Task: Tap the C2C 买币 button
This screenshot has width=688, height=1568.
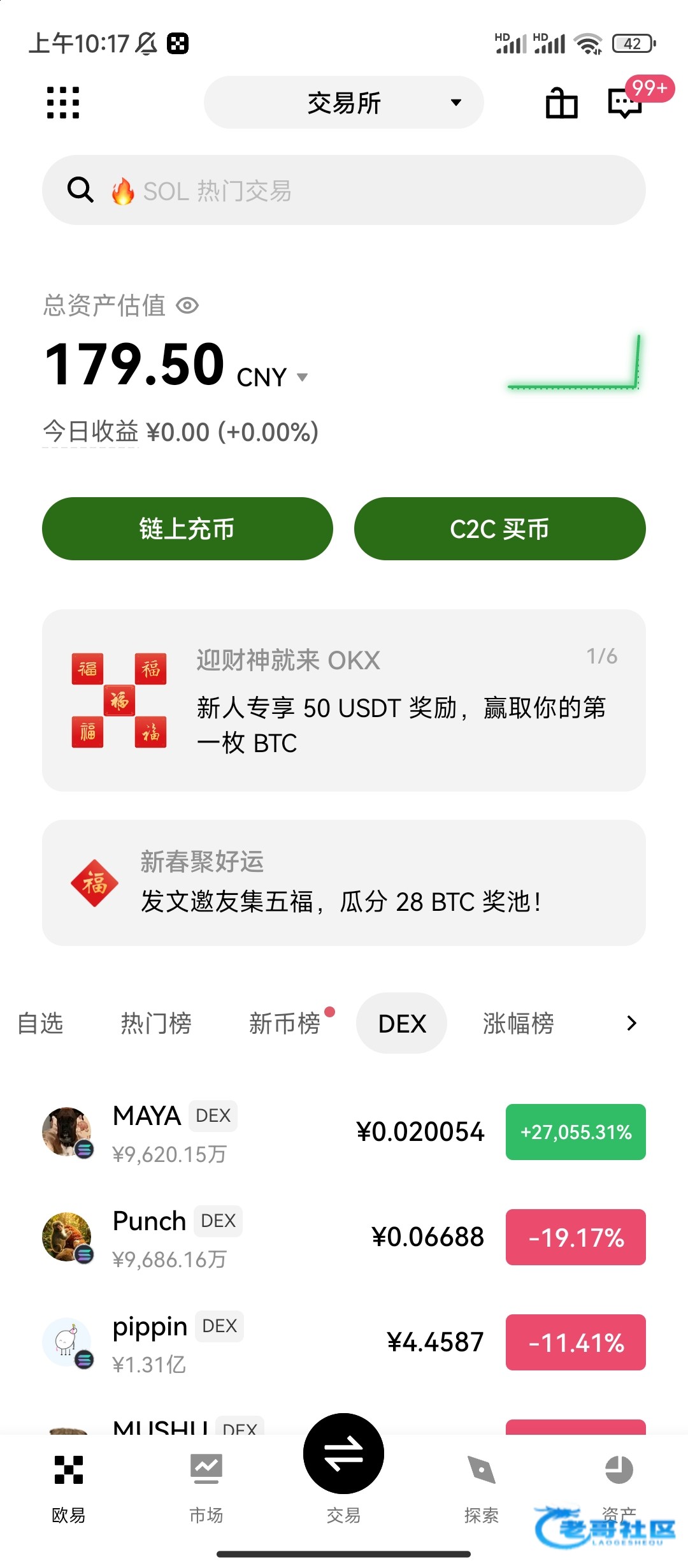Action: (x=499, y=528)
